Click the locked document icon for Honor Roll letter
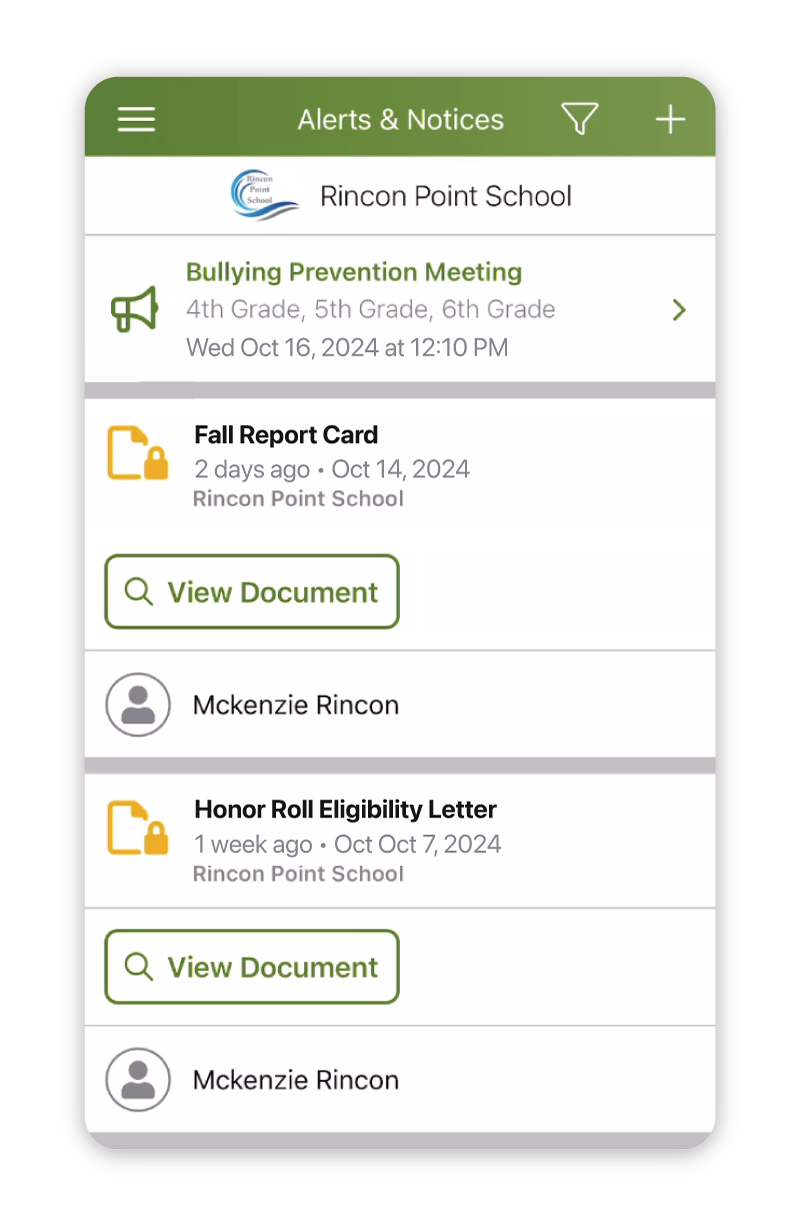 [x=137, y=828]
